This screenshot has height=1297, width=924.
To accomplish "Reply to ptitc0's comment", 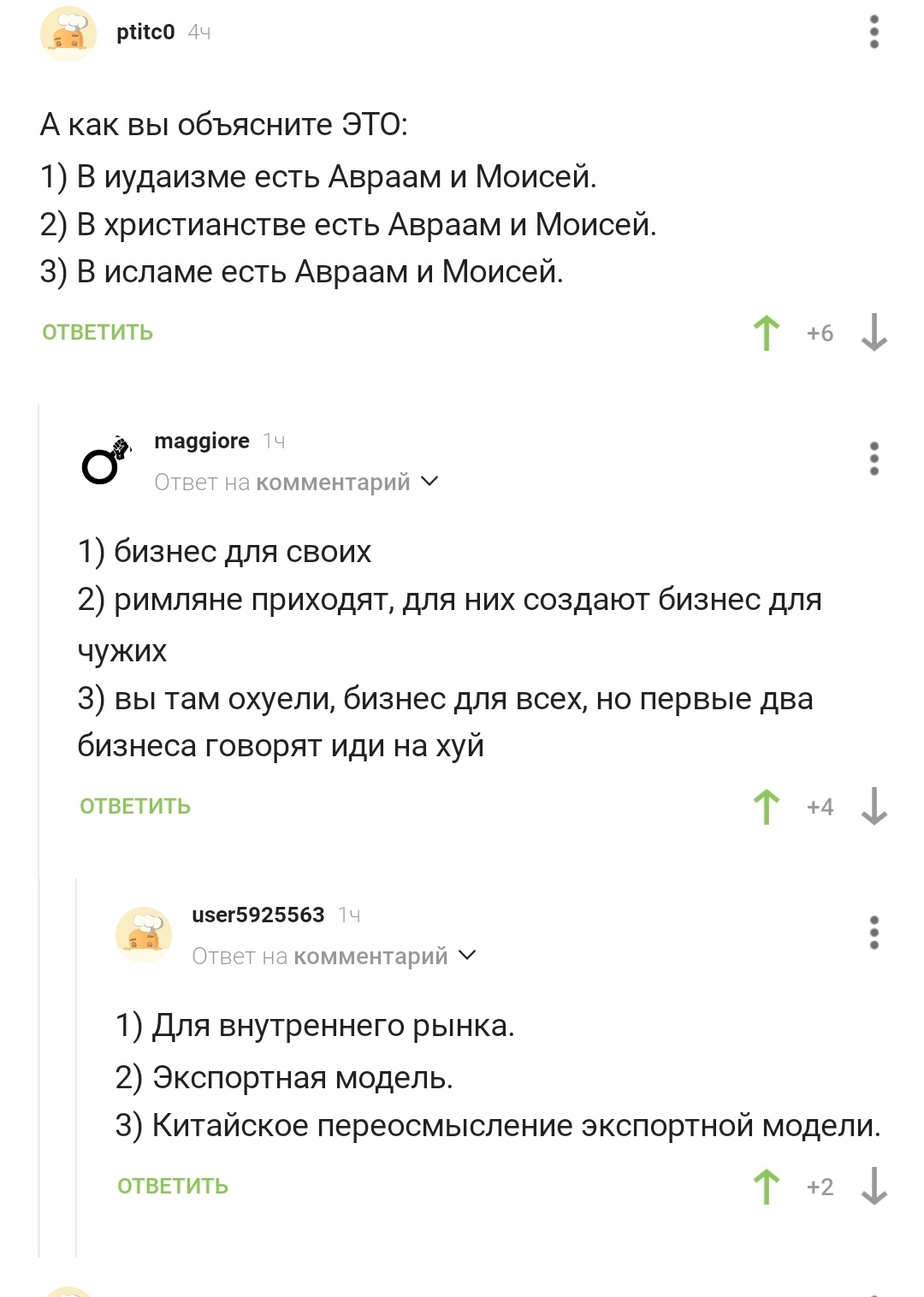I will click(x=98, y=332).
